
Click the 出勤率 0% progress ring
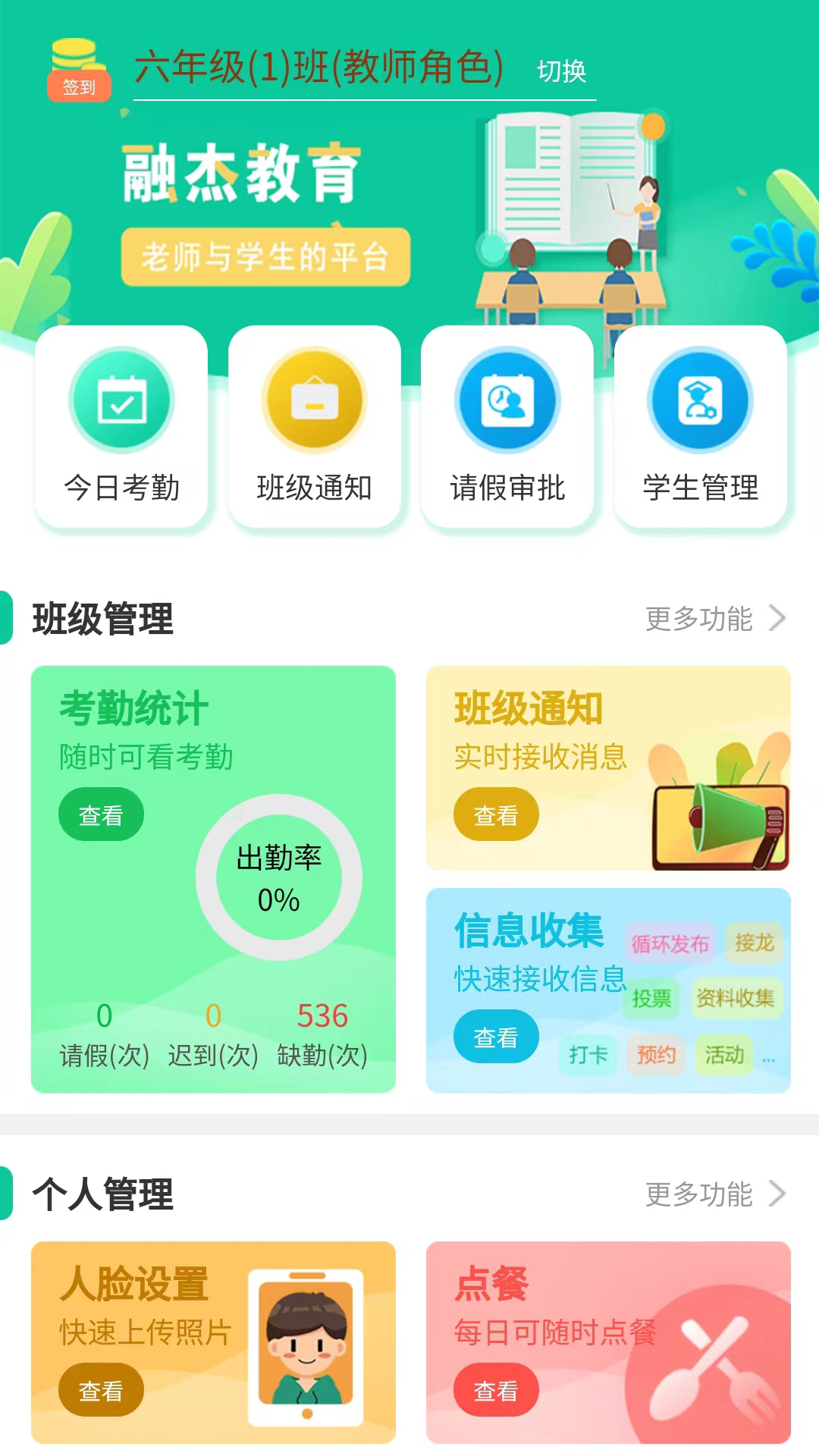pyautogui.click(x=279, y=878)
